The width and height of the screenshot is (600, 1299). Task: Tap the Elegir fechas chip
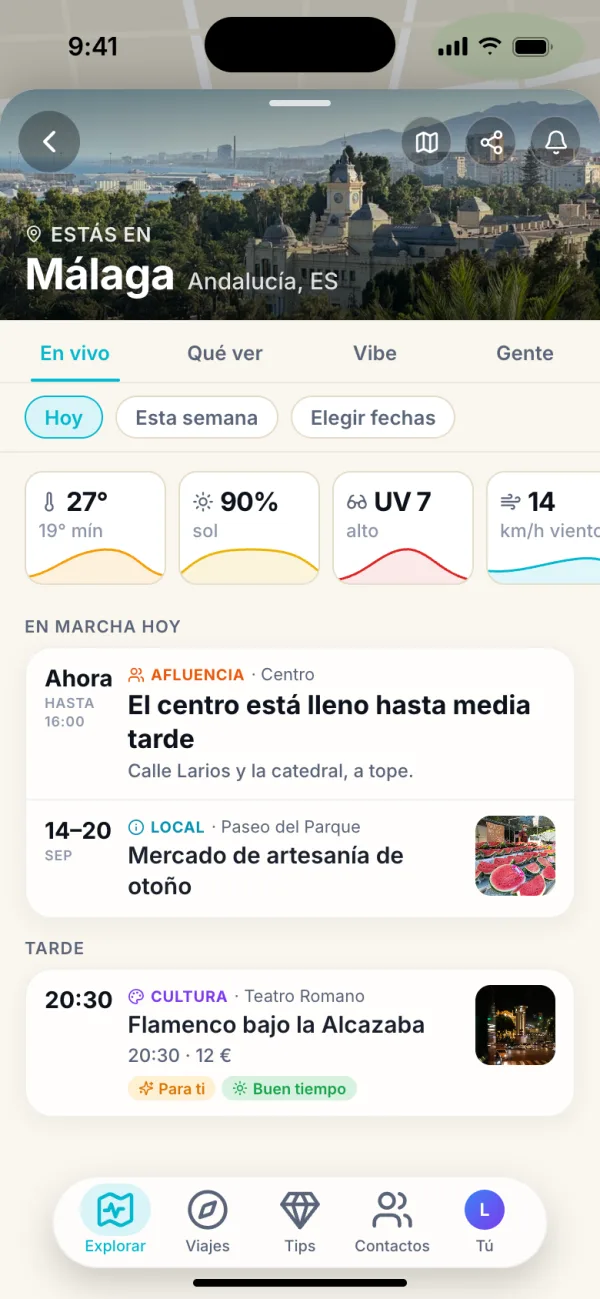pyautogui.click(x=373, y=418)
